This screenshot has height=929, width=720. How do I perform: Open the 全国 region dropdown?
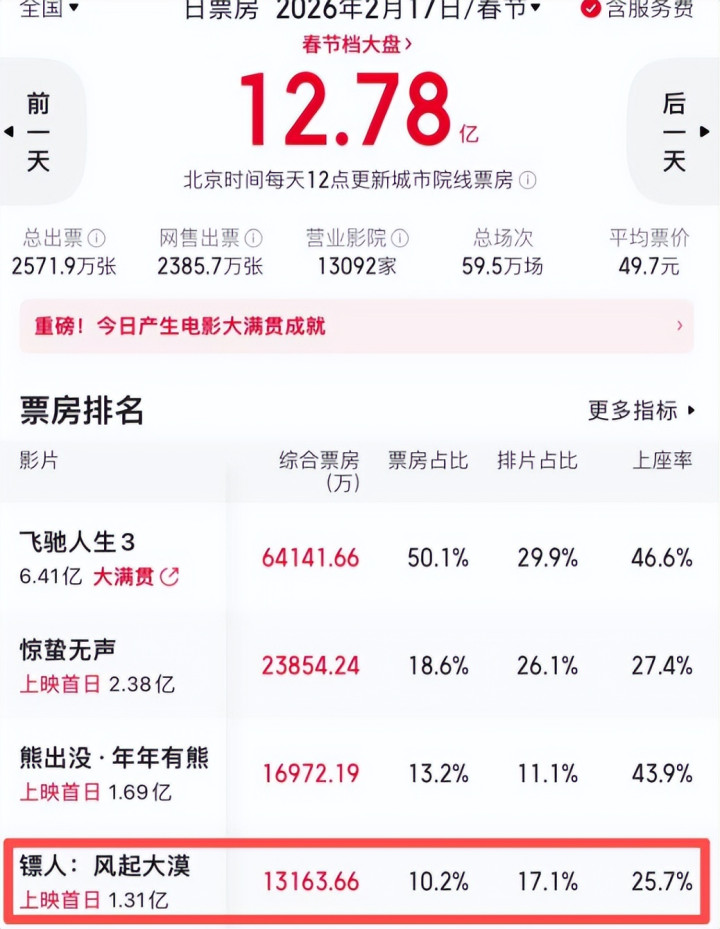(48, 9)
